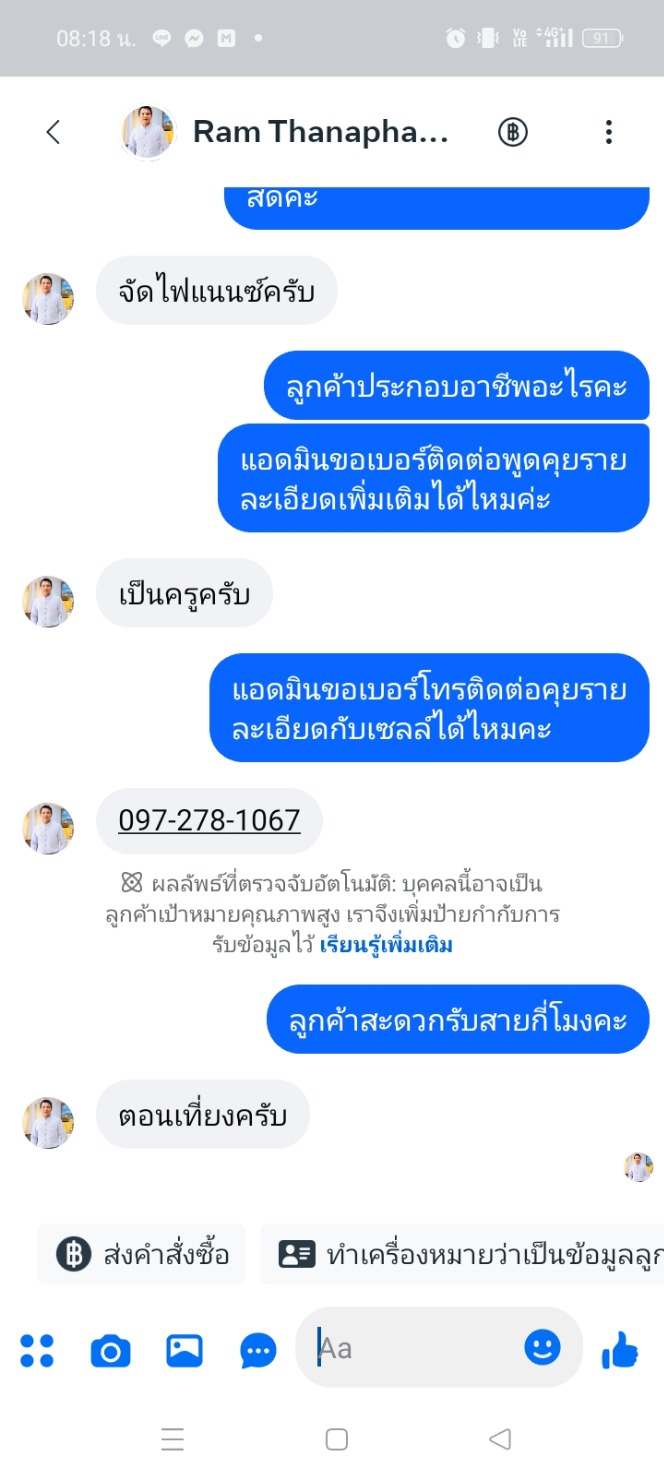Image resolution: width=664 pixels, height=1480 pixels.
Task: Tap the phone number 097-278-1067
Action: pyautogui.click(x=209, y=821)
